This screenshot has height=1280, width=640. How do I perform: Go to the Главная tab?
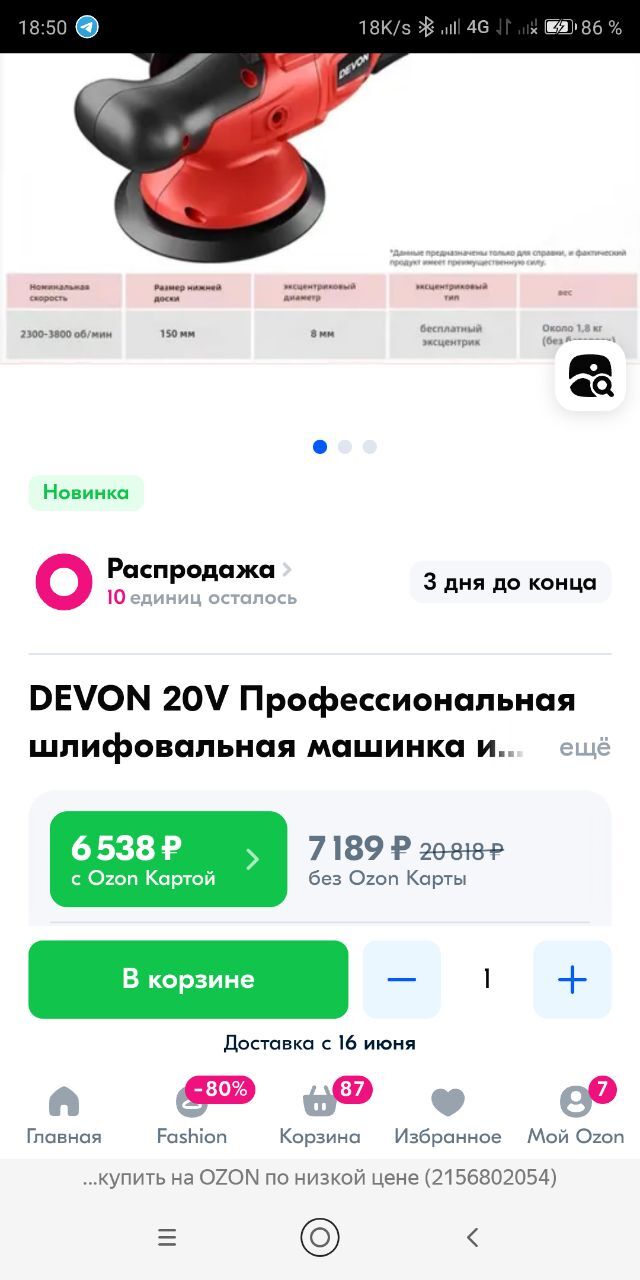tap(64, 1115)
